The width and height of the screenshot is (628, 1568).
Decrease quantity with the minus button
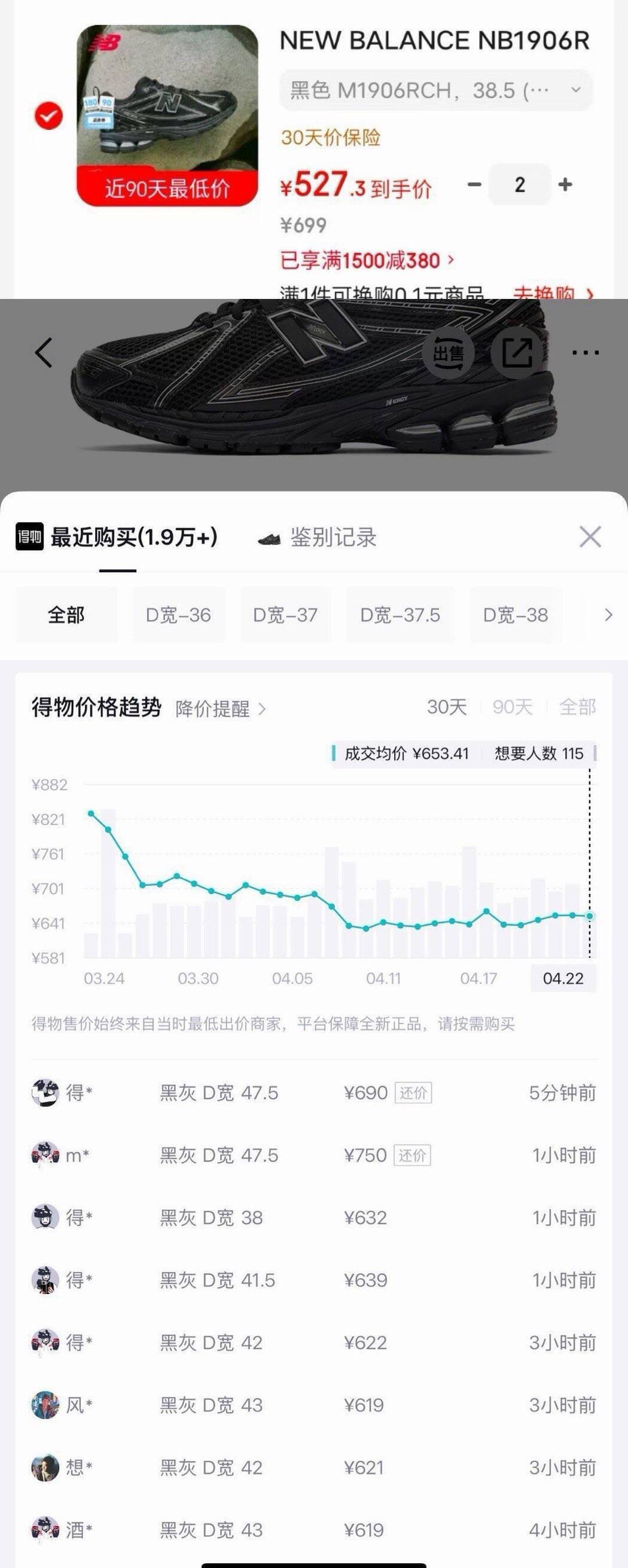tap(475, 184)
